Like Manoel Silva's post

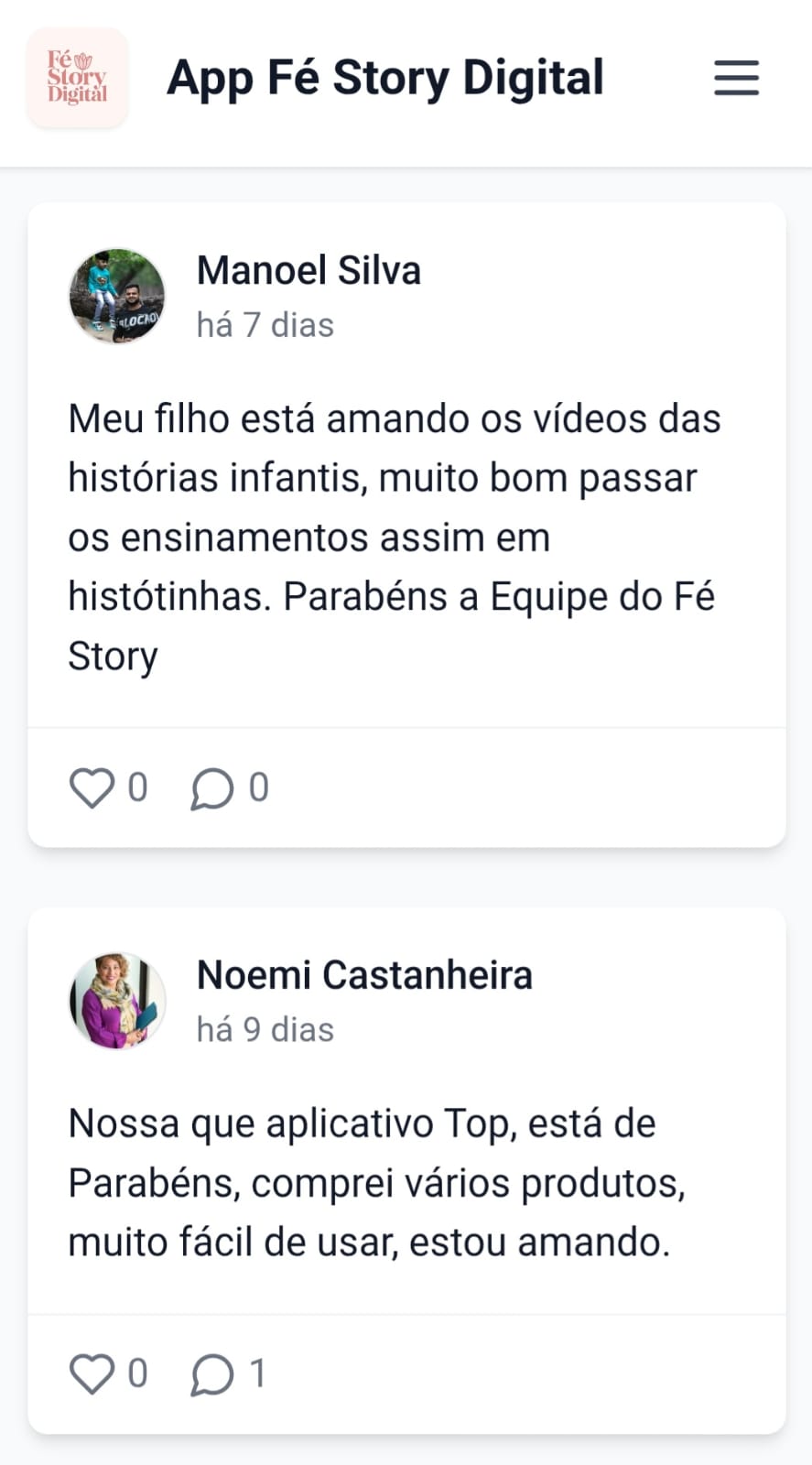click(x=92, y=788)
